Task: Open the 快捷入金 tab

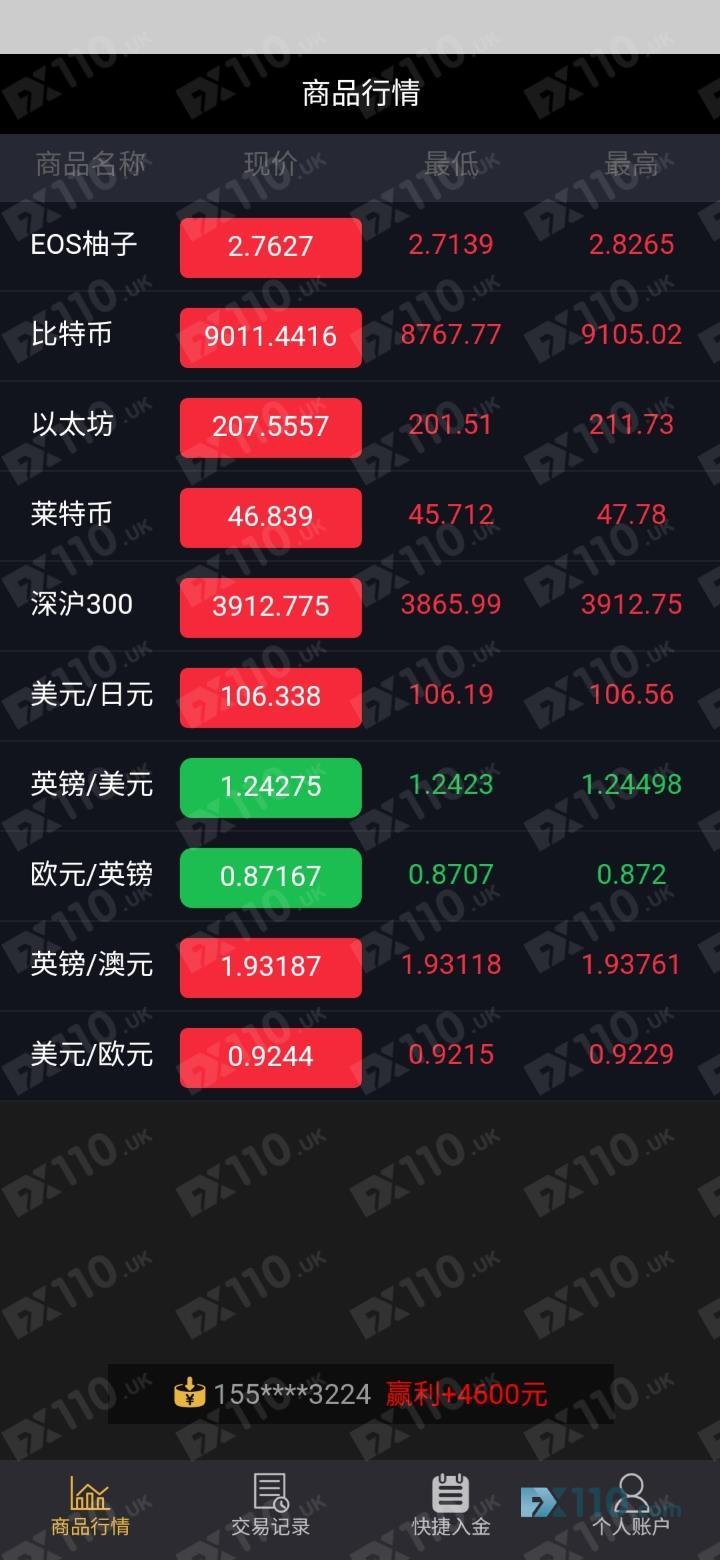Action: [451, 1506]
